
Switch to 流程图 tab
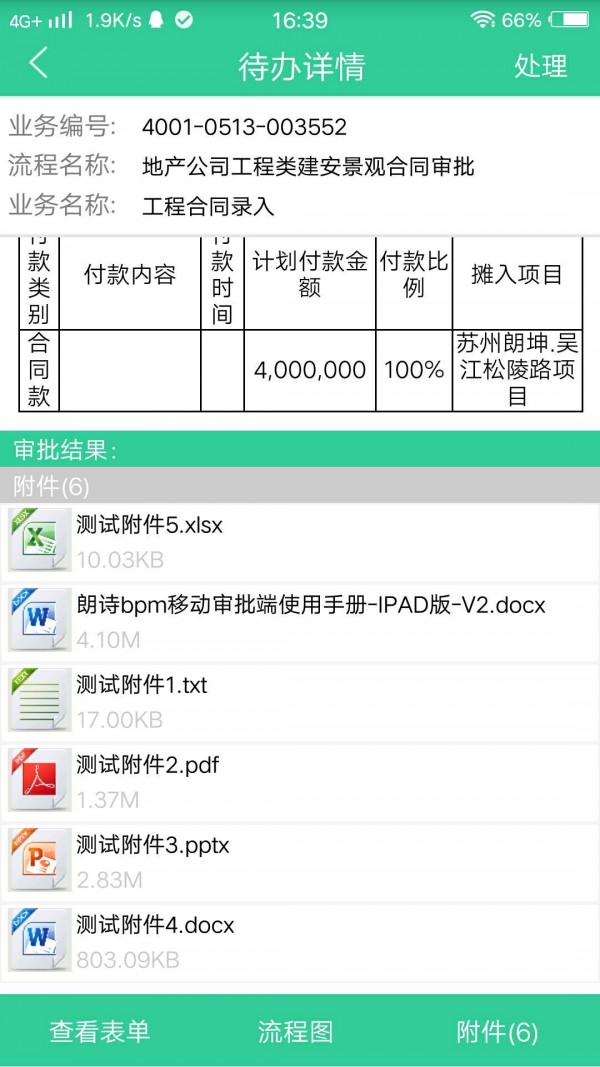pos(295,1031)
